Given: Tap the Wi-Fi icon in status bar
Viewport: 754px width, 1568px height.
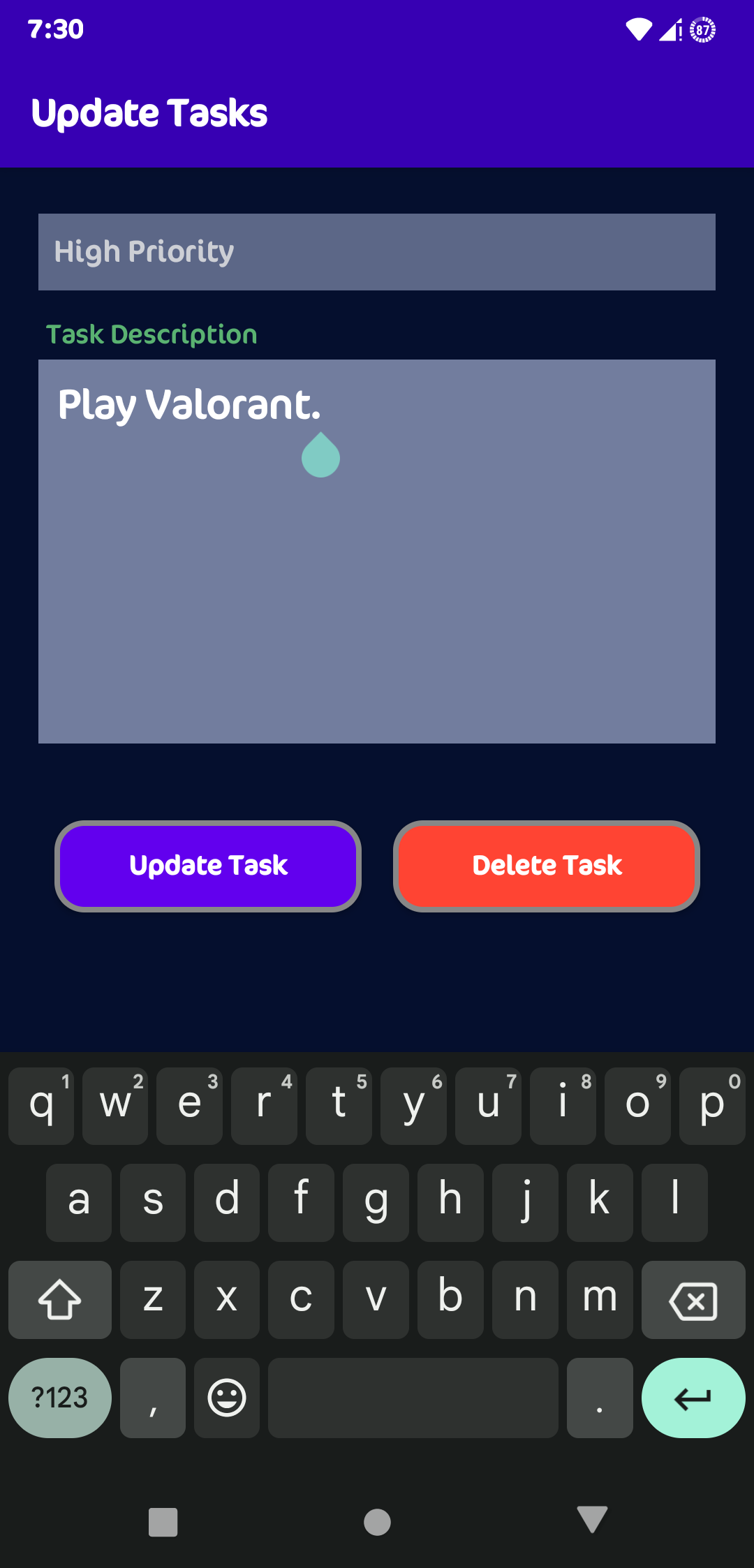Looking at the screenshot, I should pyautogui.click(x=639, y=30).
